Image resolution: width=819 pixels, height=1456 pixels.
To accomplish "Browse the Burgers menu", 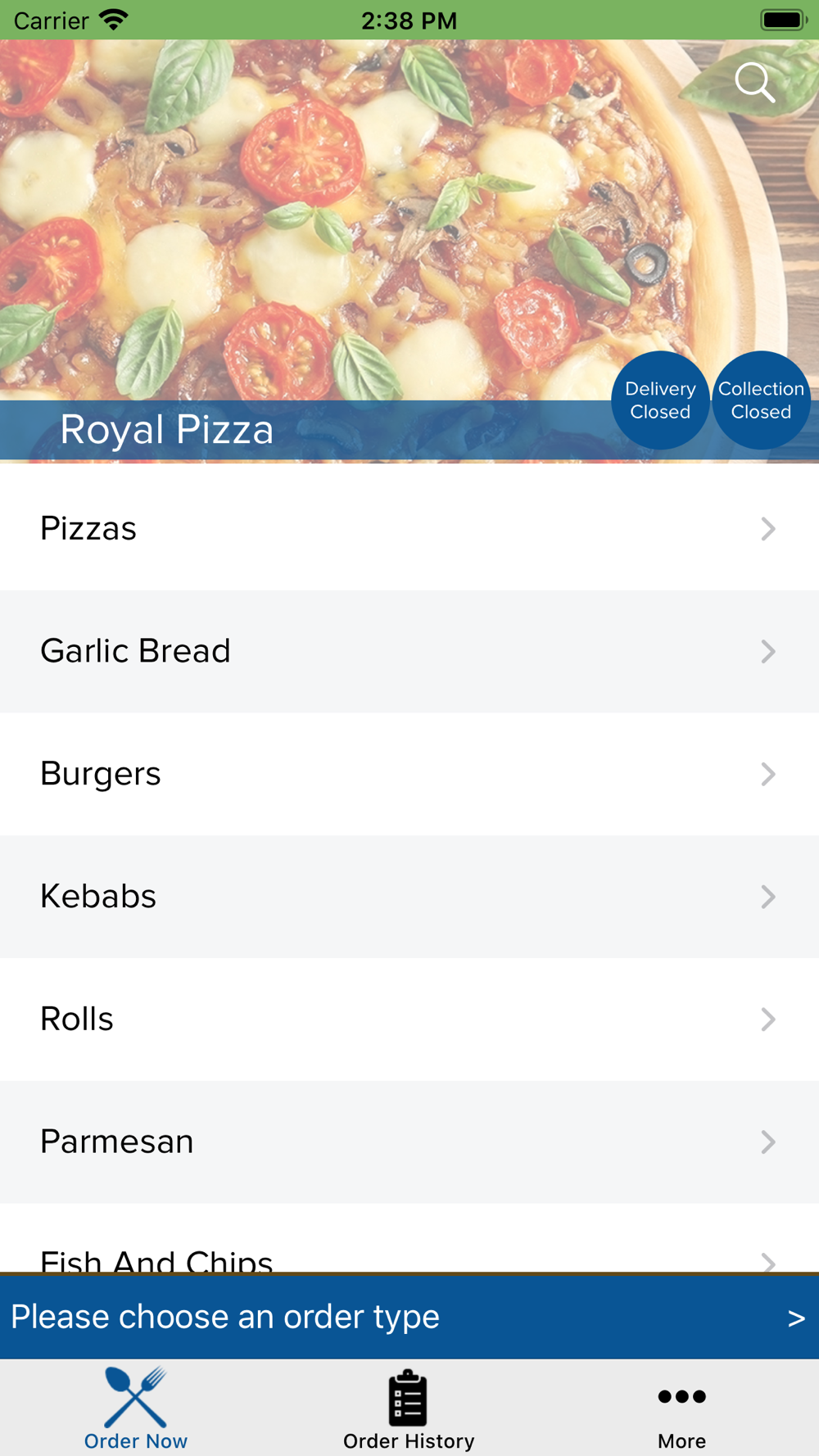I will tap(409, 774).
